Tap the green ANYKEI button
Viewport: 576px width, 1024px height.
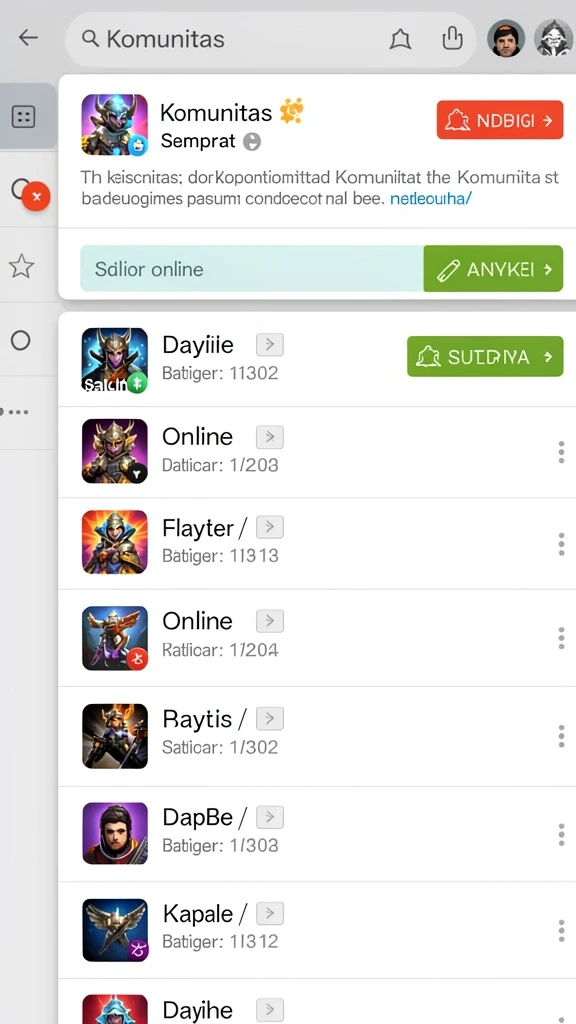coord(493,268)
